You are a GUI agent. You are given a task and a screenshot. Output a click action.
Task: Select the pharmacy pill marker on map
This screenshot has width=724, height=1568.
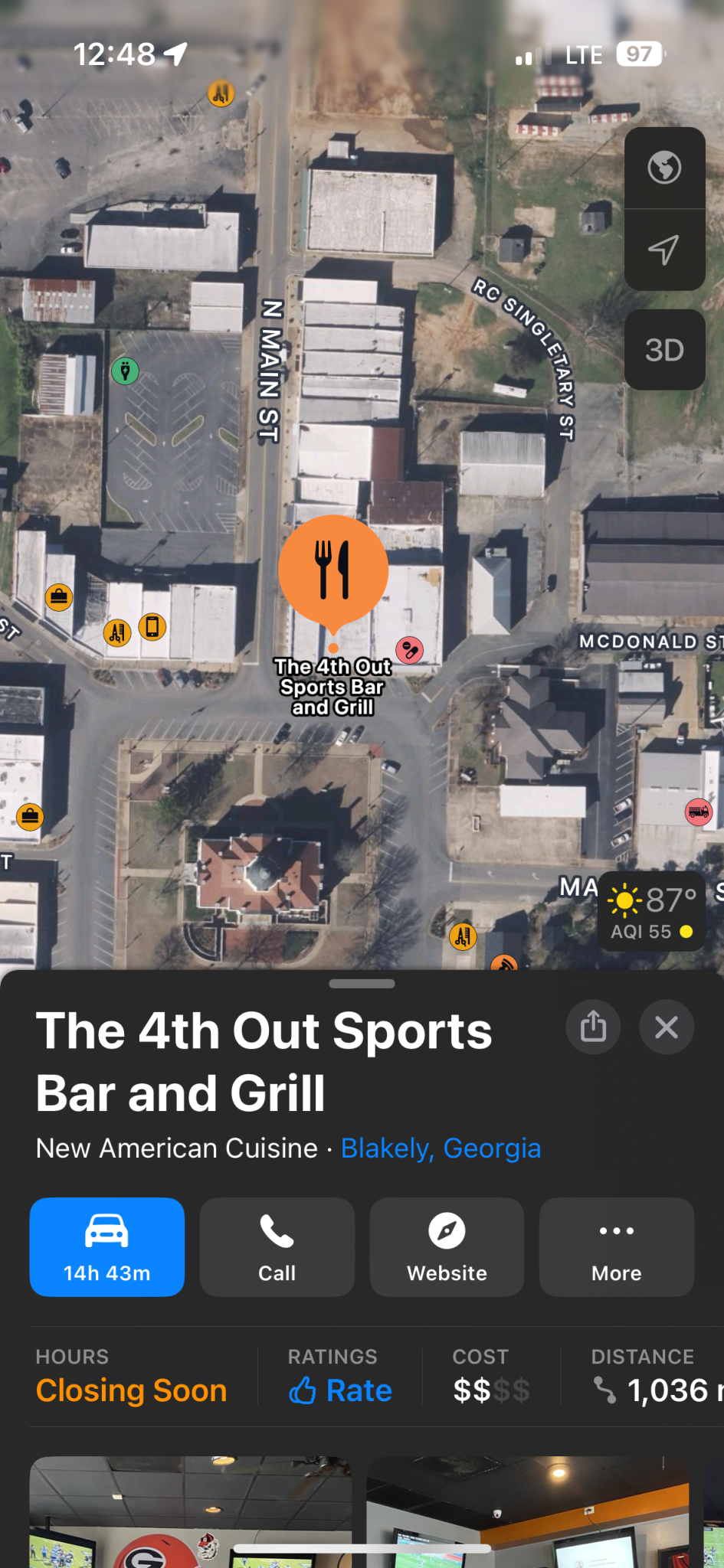pyautogui.click(x=410, y=650)
